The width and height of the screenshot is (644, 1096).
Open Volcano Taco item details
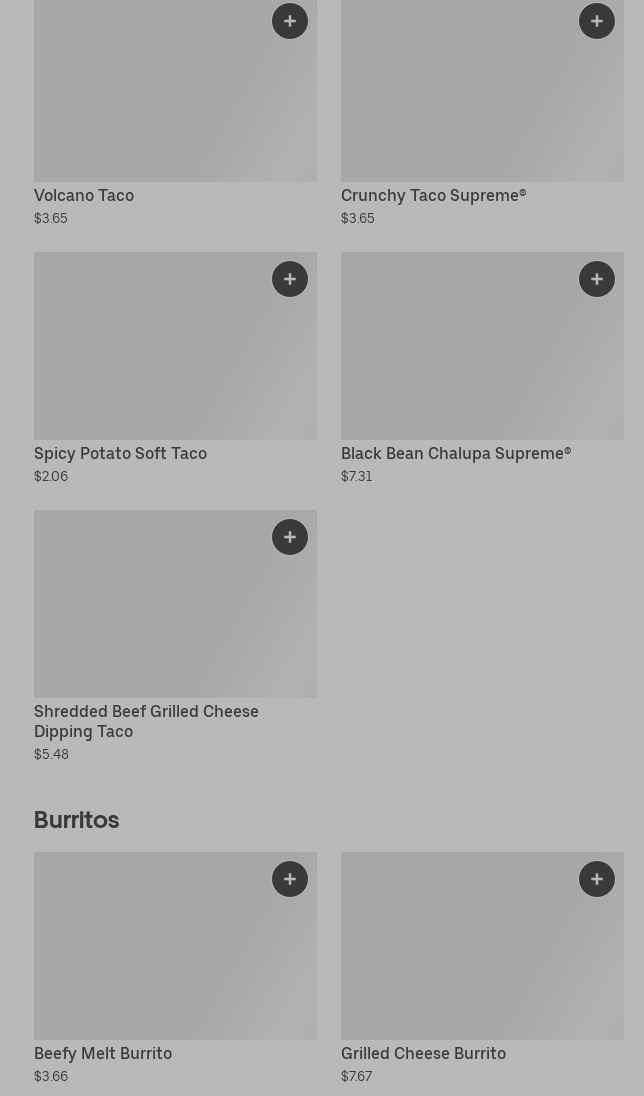tap(175, 113)
